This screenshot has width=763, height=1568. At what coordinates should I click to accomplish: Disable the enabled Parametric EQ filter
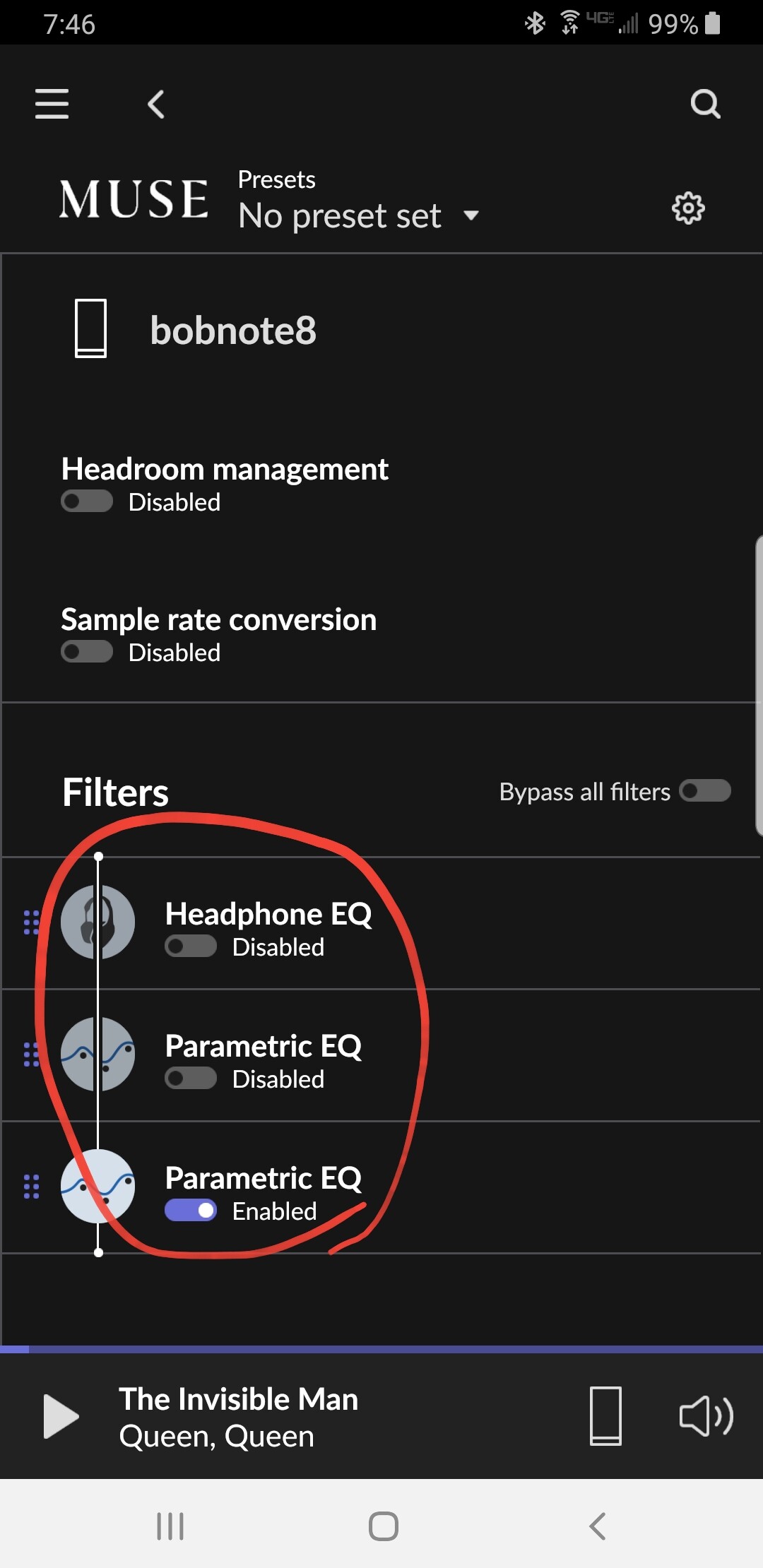pyautogui.click(x=191, y=1211)
